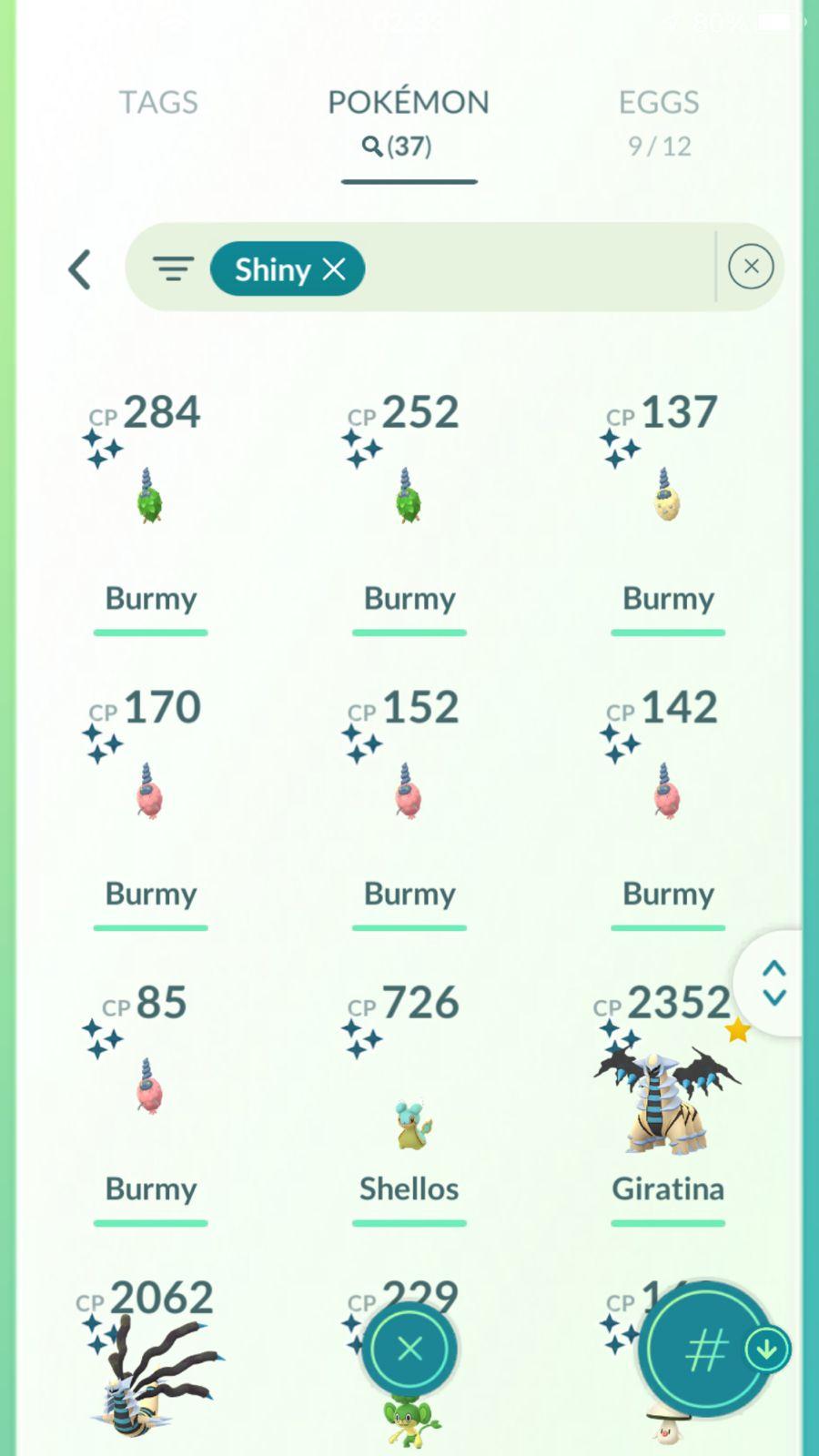Open the Burmy with CP 152

[409, 793]
